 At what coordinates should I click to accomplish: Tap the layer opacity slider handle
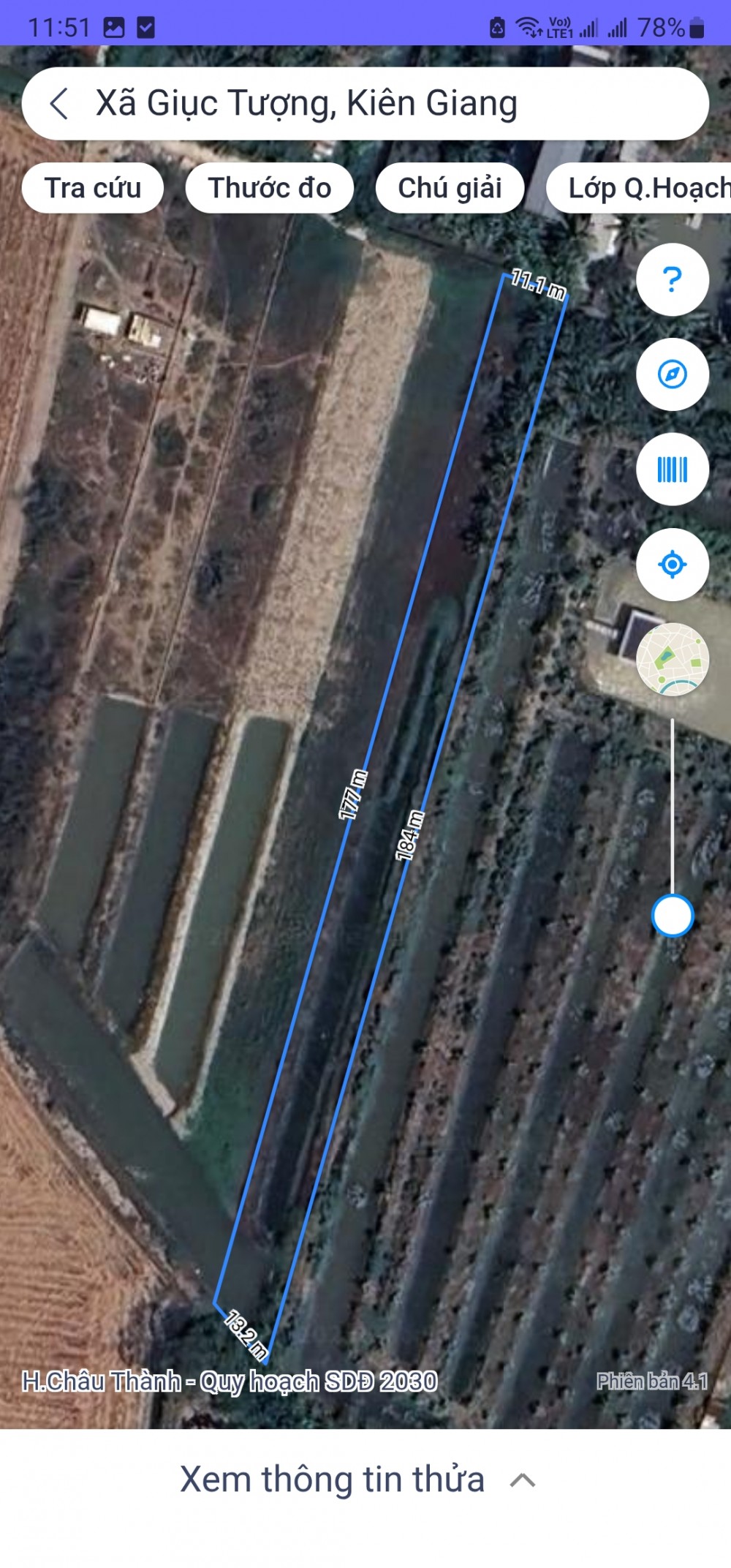pos(673,915)
